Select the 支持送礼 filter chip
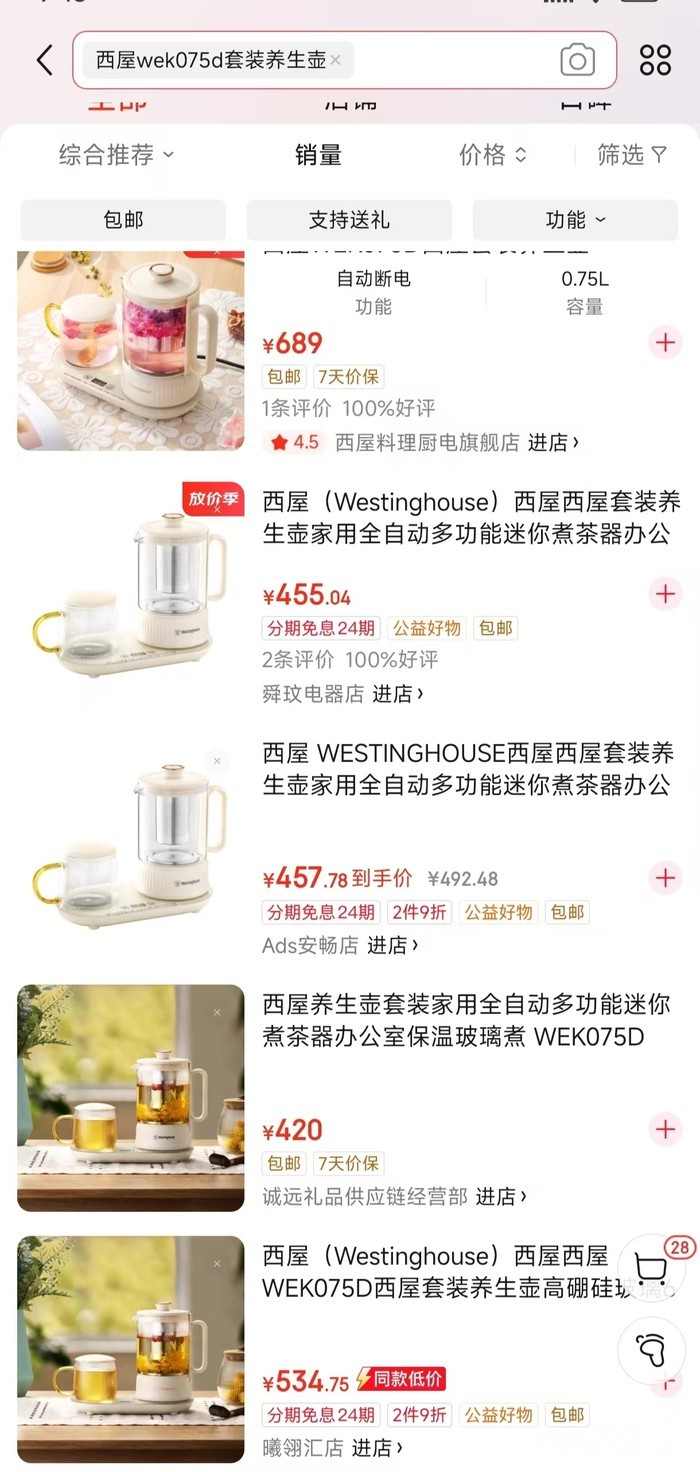The height and width of the screenshot is (1472, 700). 349,220
